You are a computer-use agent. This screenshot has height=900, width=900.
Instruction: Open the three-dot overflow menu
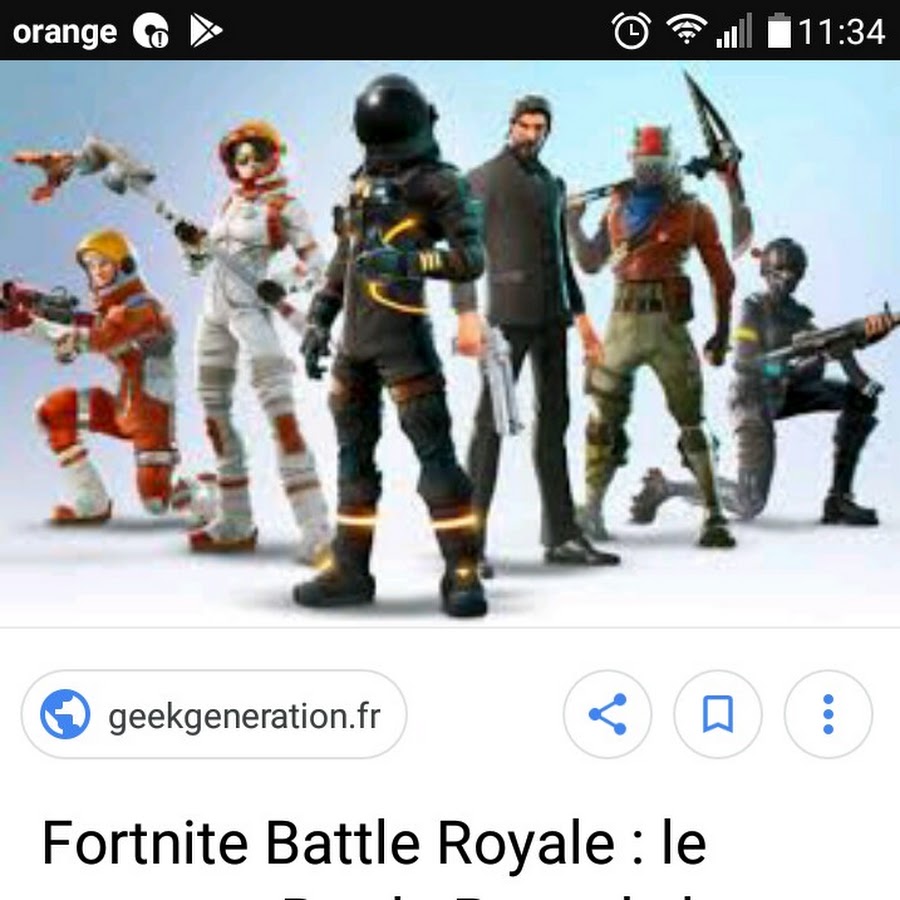828,715
